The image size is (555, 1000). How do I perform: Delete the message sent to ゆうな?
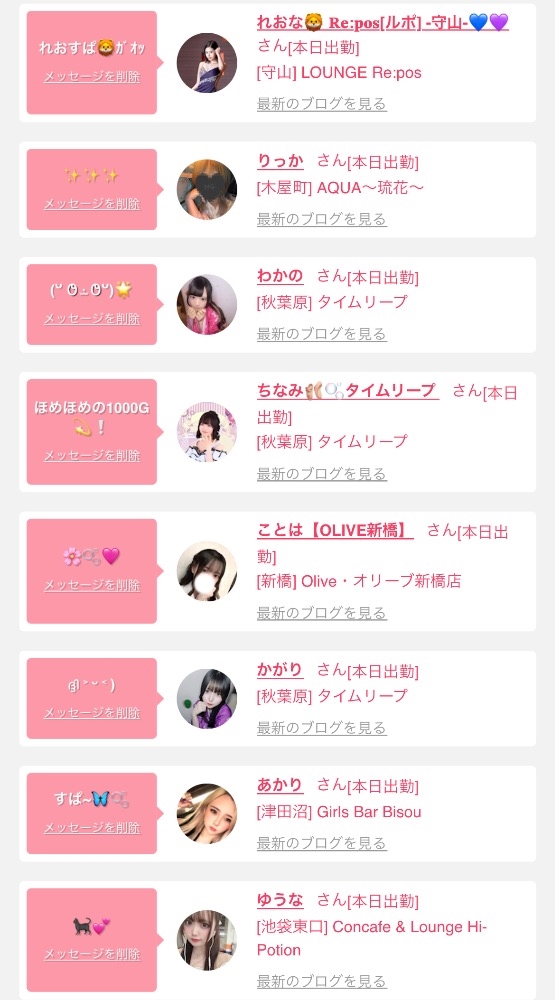tap(92, 954)
